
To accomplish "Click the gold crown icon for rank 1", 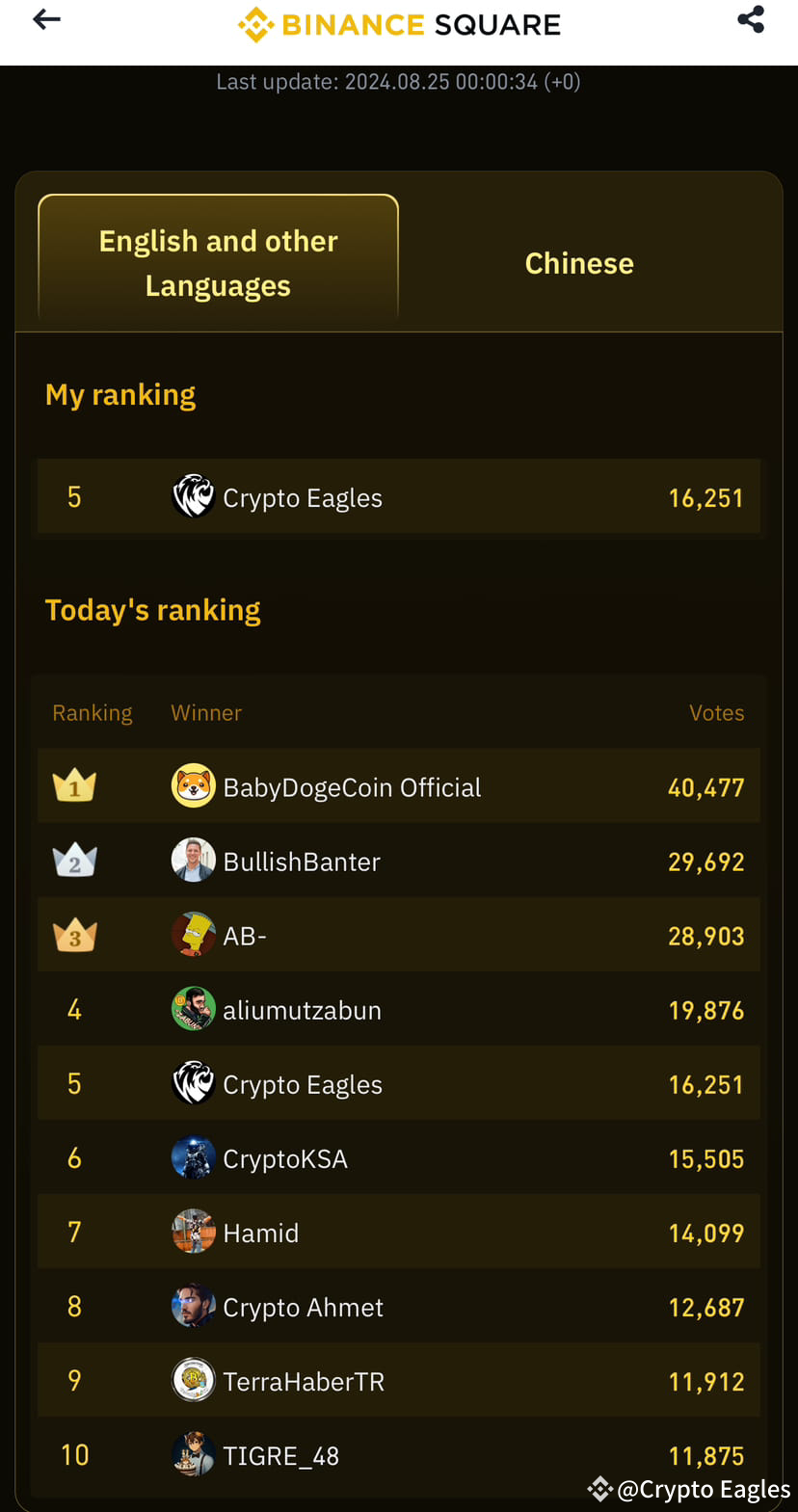I will (x=74, y=785).
